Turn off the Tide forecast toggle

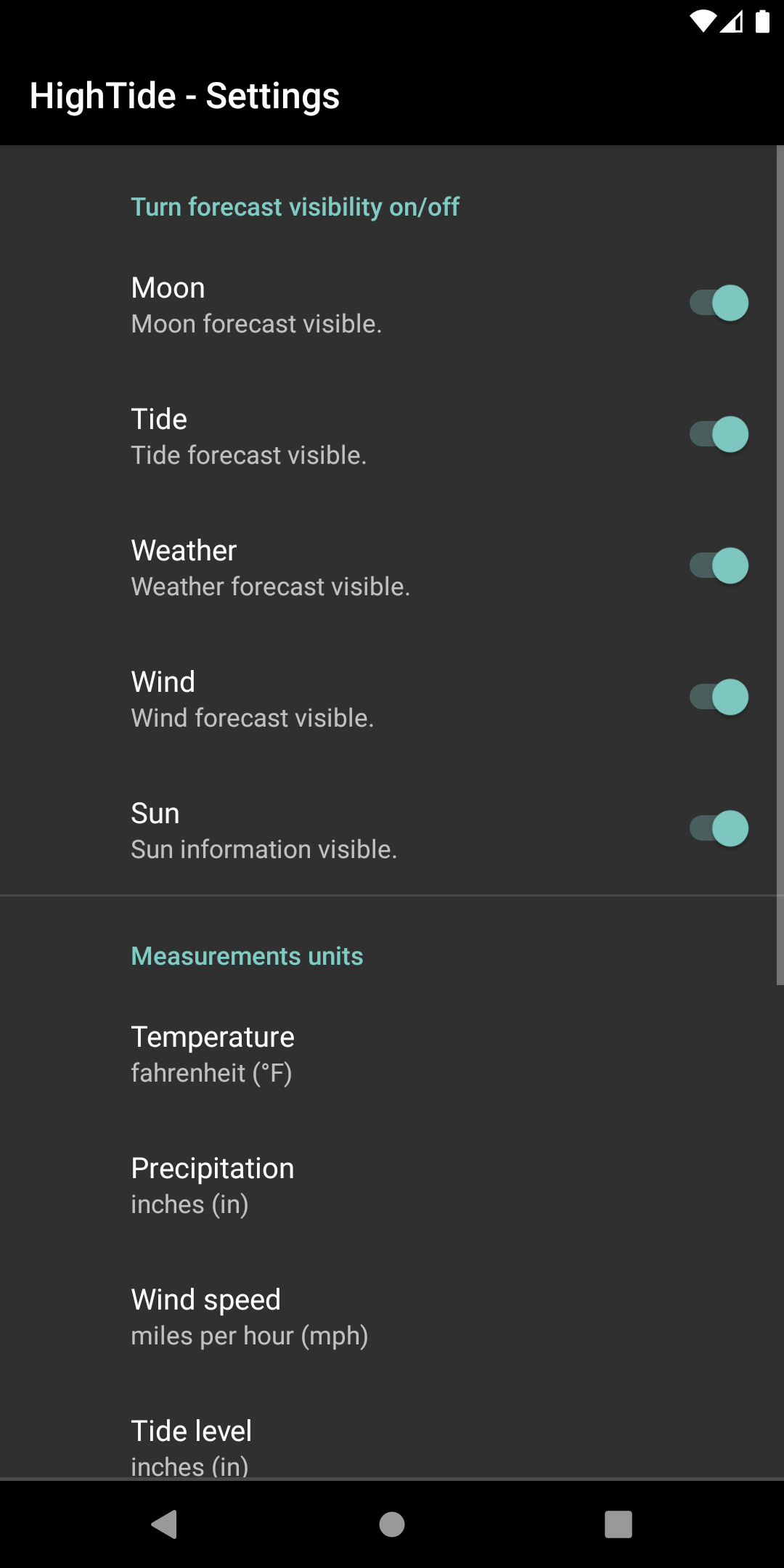(719, 434)
